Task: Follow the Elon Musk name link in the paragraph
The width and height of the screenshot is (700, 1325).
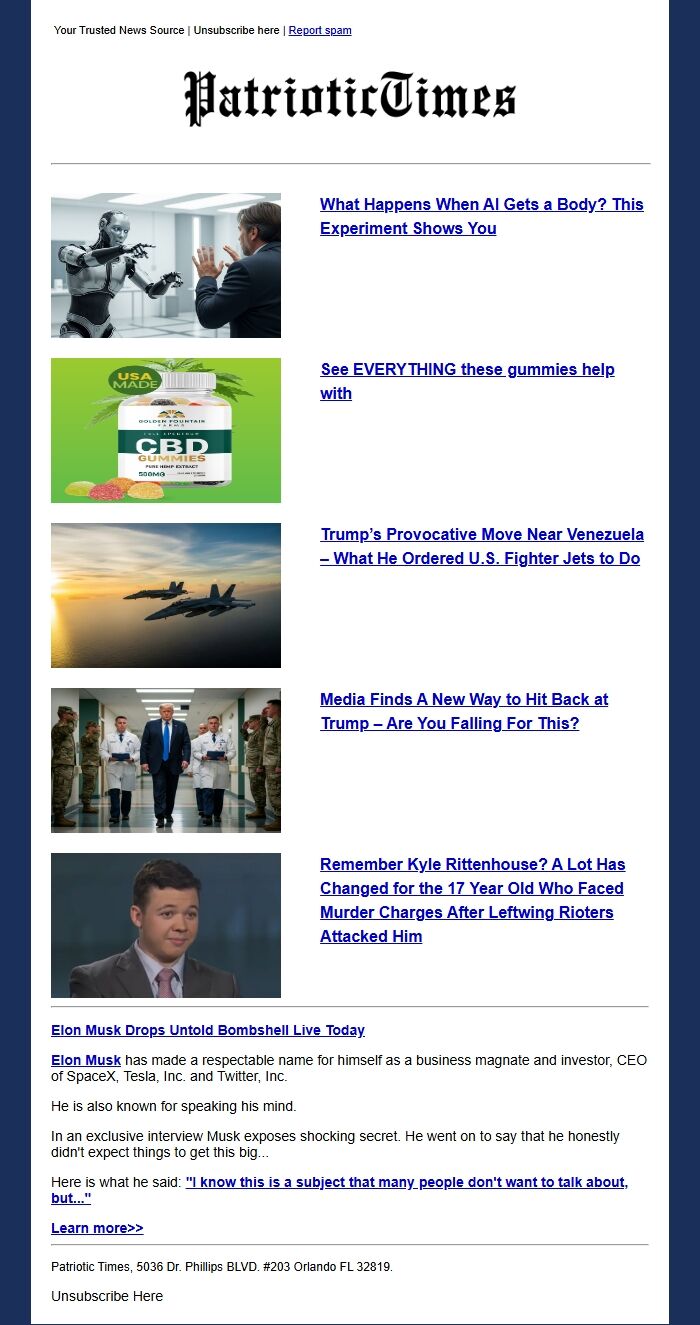Action: 86,1060
